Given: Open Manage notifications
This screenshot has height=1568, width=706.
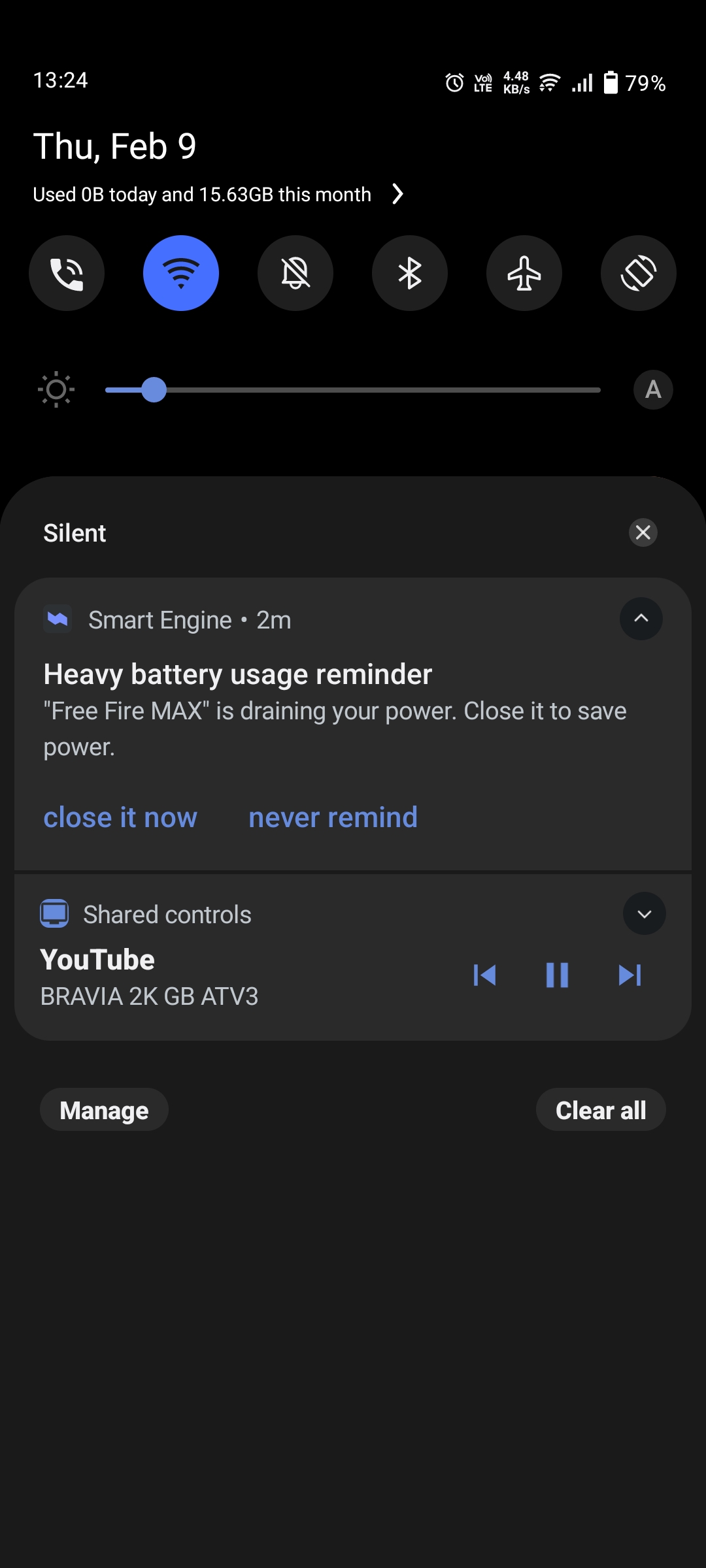Looking at the screenshot, I should tap(104, 1110).
